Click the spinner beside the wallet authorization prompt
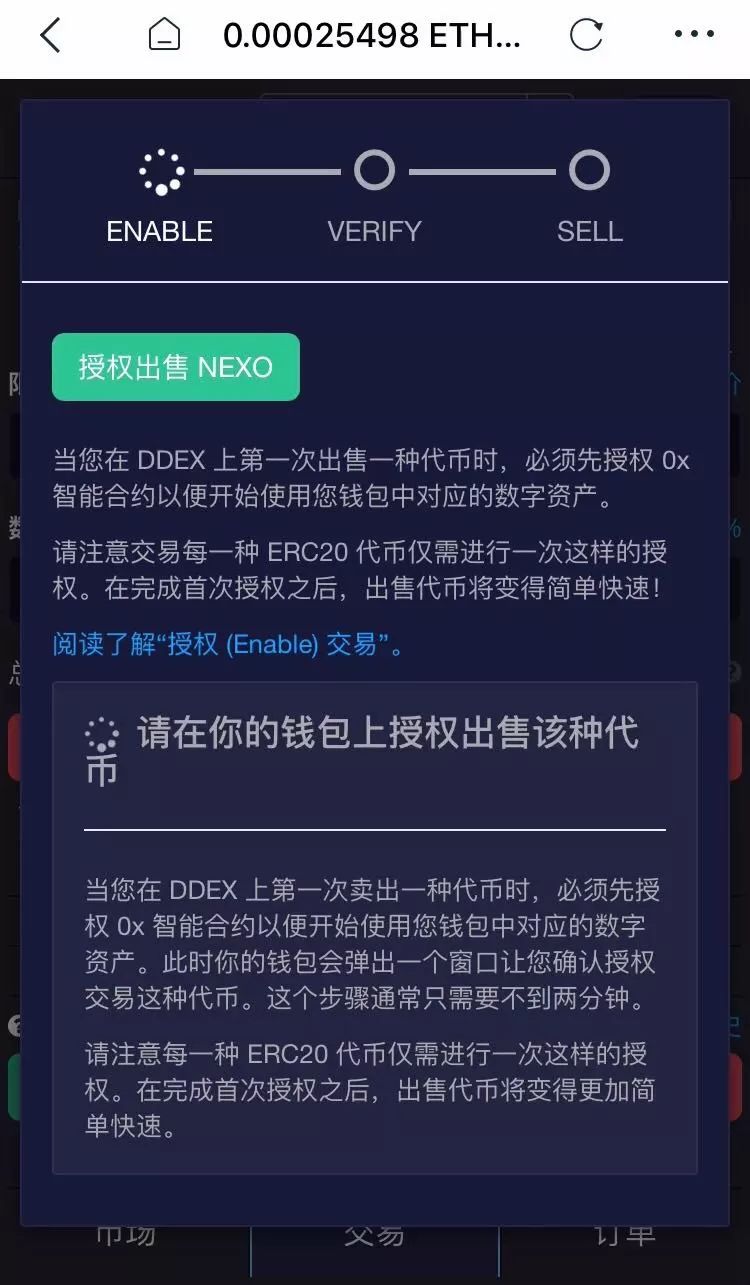 point(101,733)
